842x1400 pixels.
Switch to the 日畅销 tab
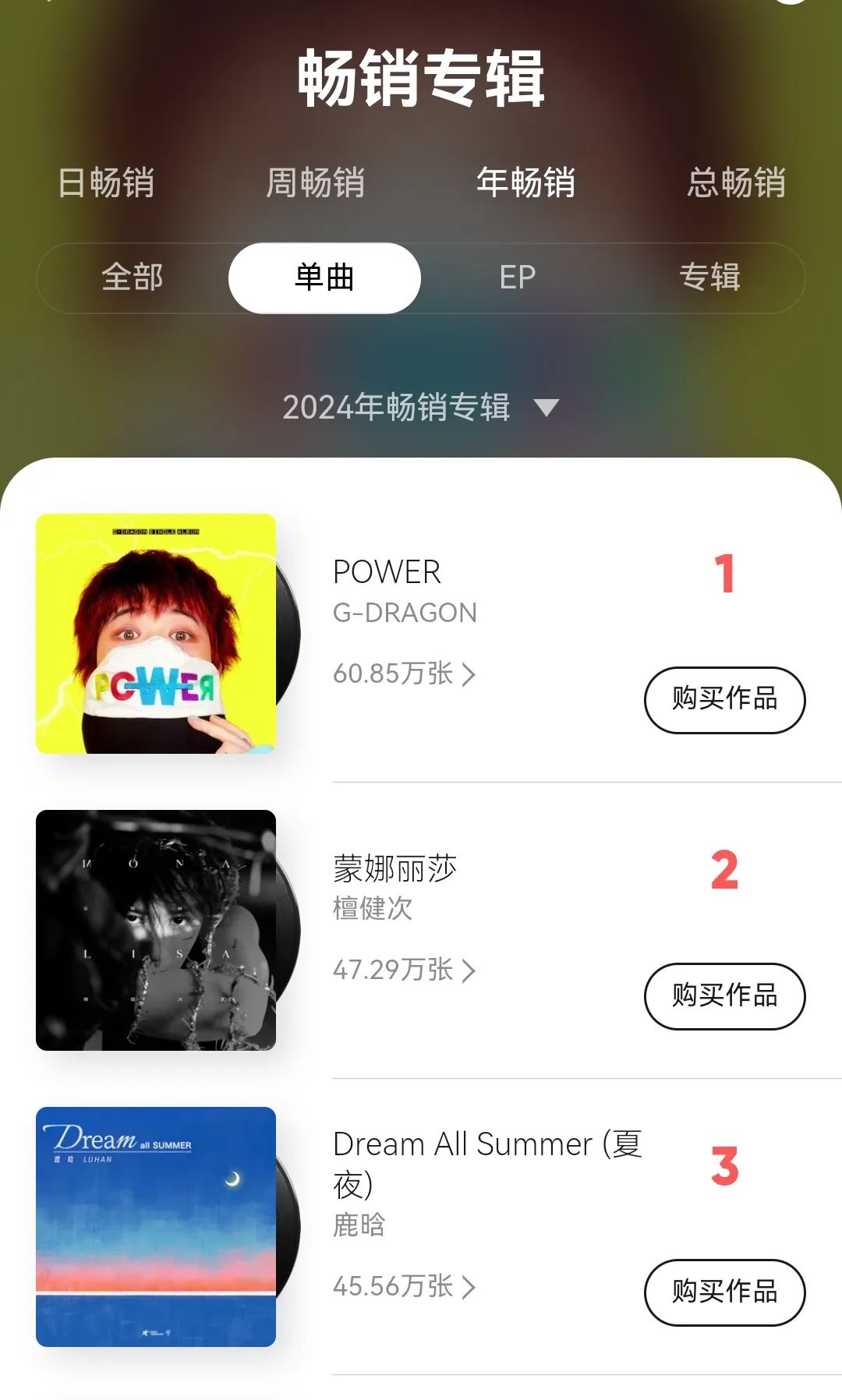[x=109, y=184]
